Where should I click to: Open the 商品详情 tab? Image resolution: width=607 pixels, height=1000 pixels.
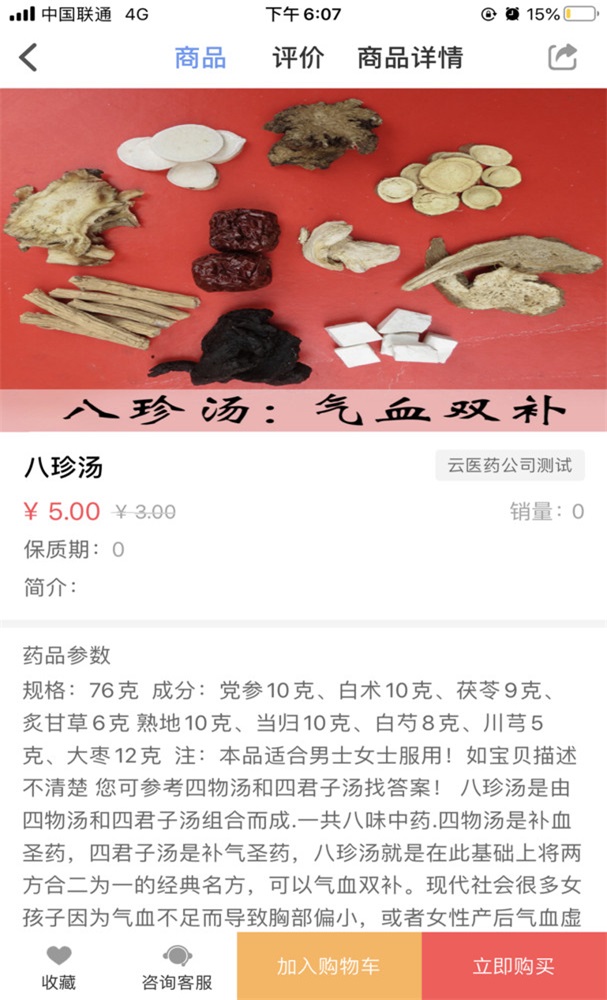click(410, 58)
